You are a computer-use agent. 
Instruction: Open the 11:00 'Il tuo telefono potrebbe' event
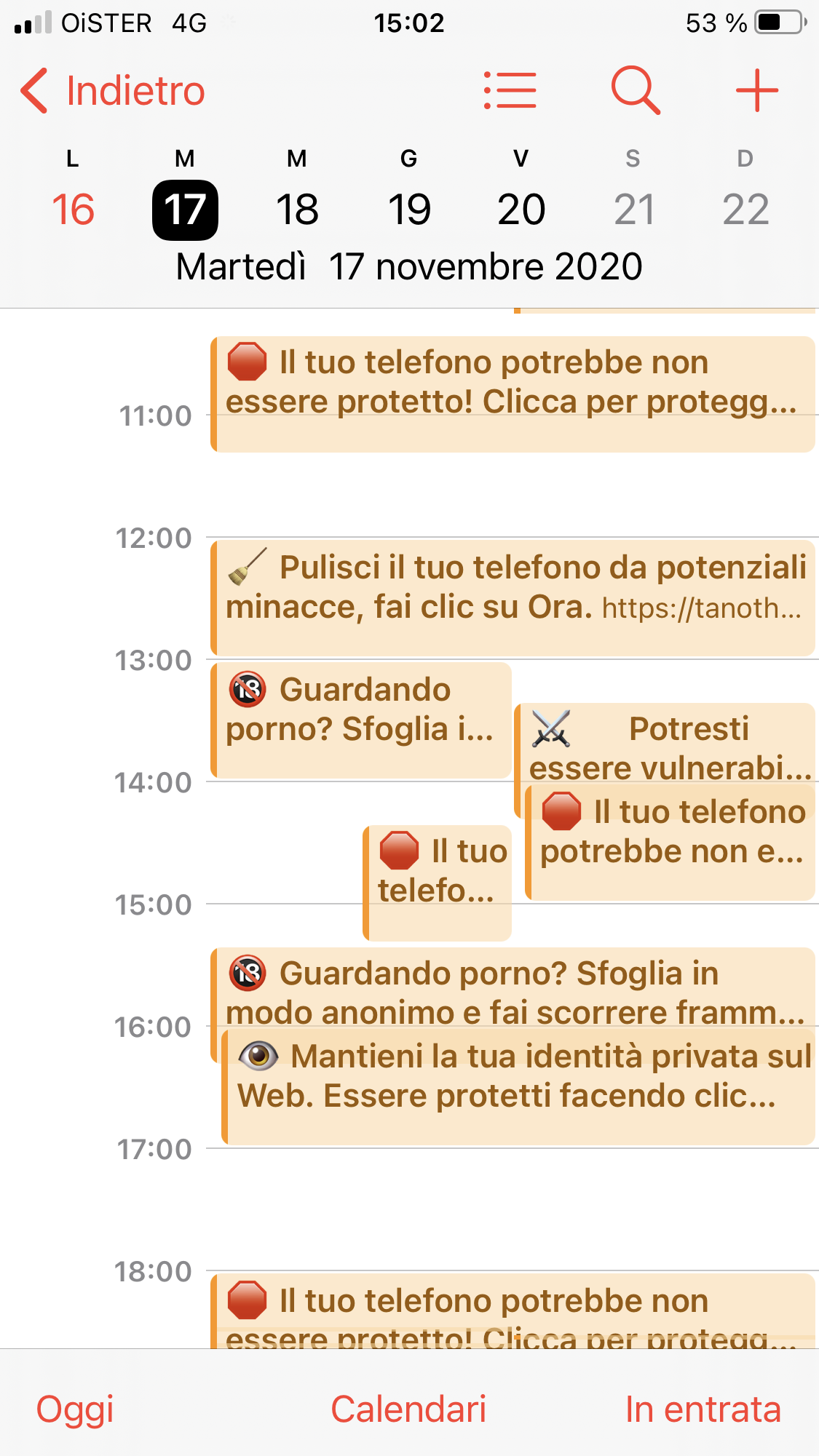[513, 394]
